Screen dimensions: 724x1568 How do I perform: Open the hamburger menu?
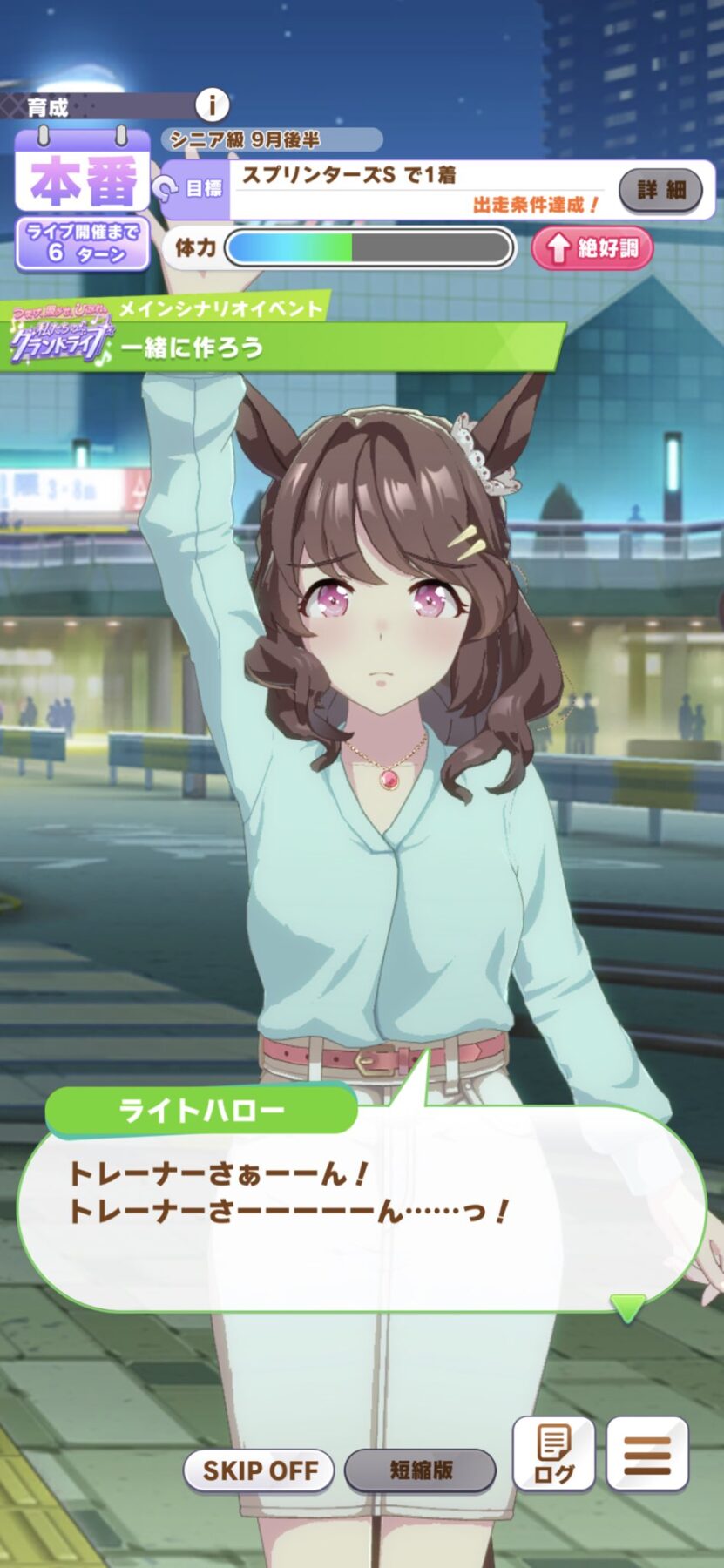[x=647, y=1455]
